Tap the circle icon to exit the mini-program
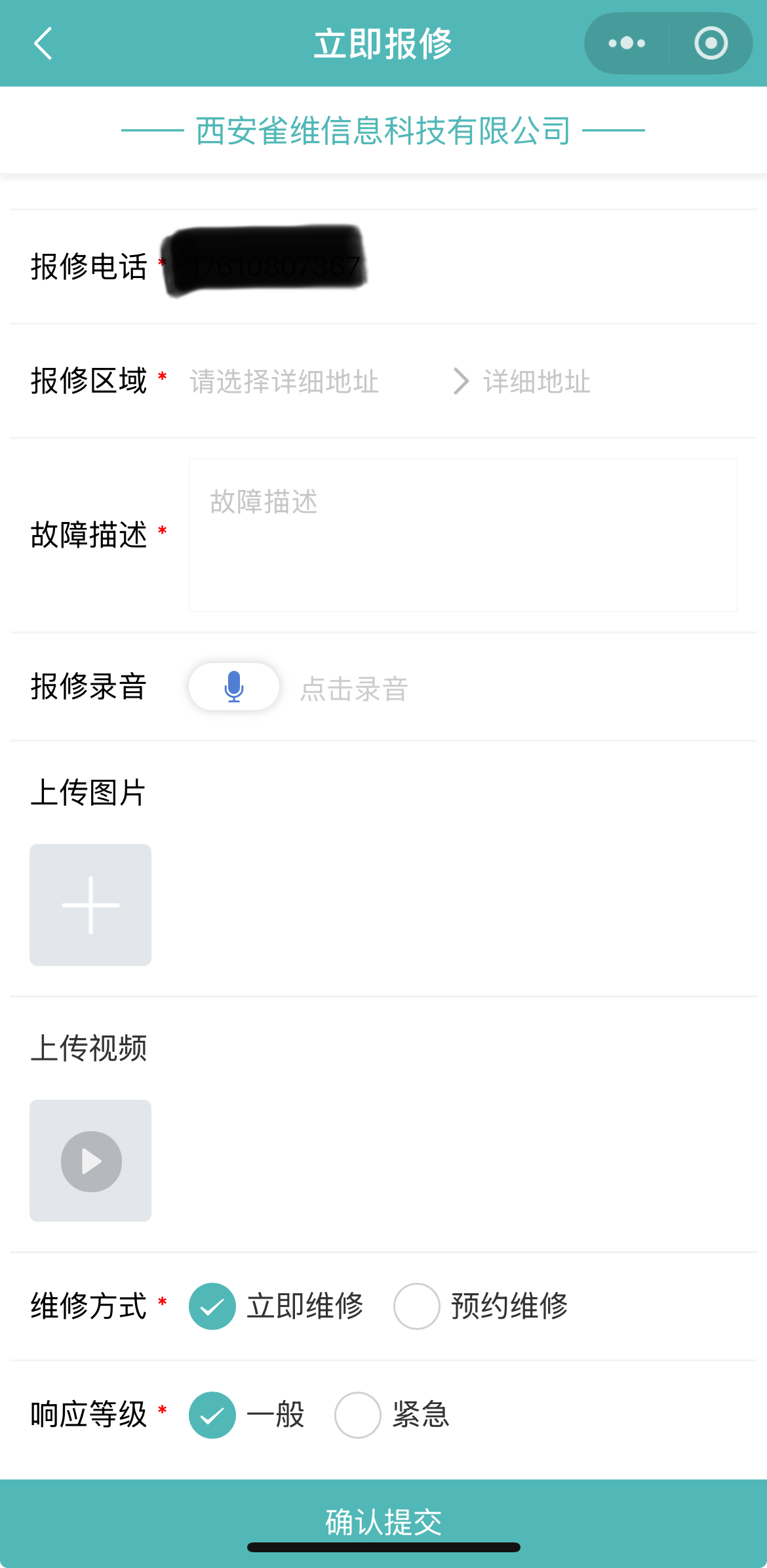The height and width of the screenshot is (1568, 767). click(x=711, y=43)
